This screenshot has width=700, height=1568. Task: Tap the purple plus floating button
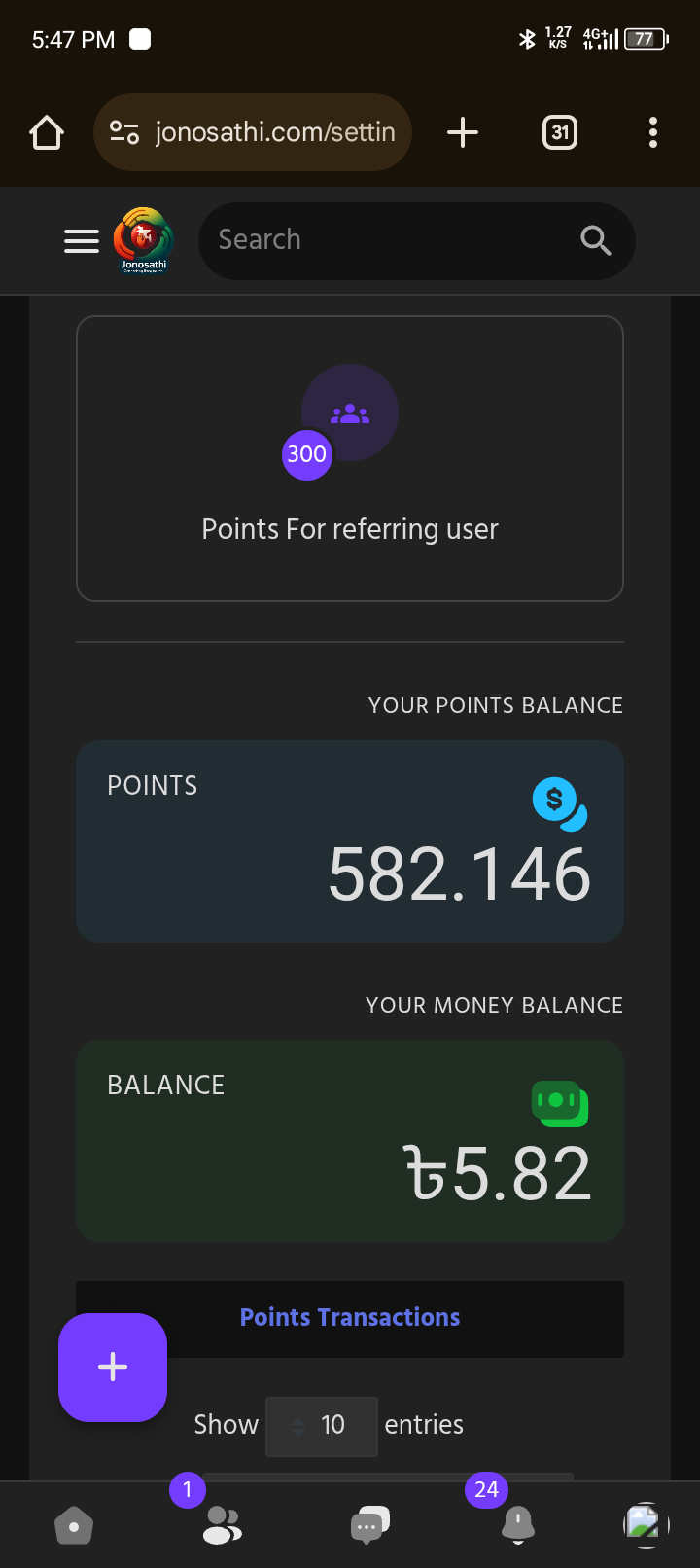click(x=113, y=1367)
